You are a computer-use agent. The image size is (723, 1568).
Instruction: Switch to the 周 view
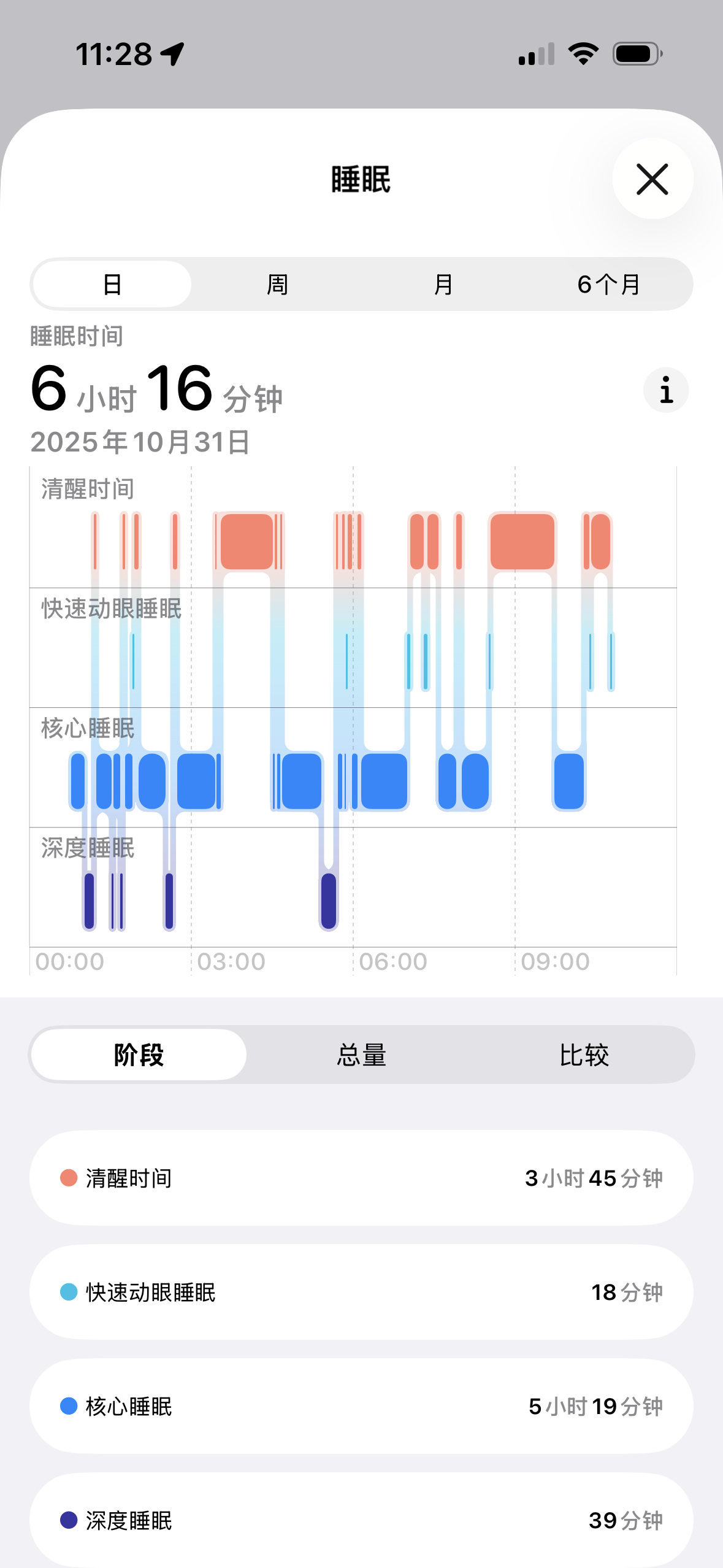click(x=277, y=285)
